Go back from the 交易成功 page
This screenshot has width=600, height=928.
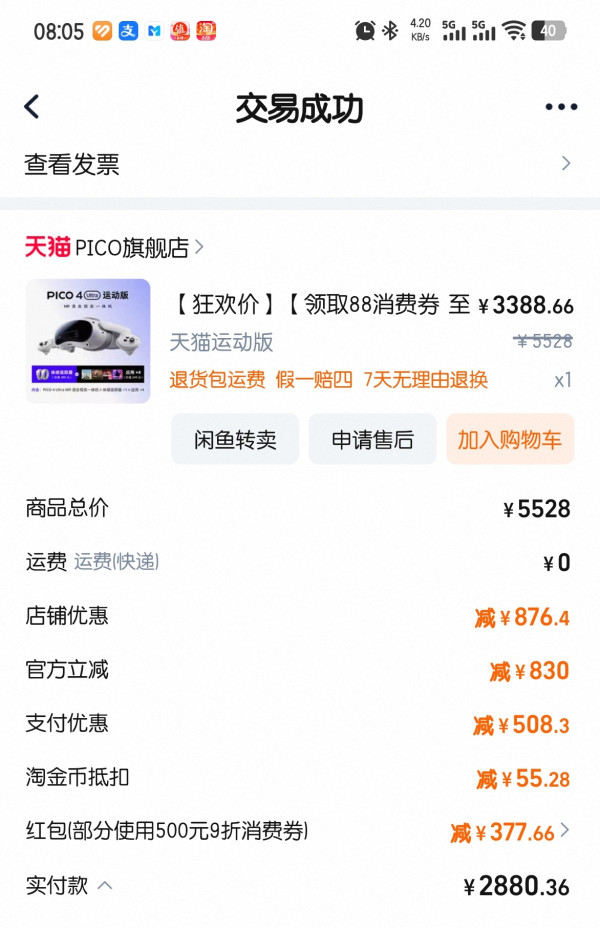coord(32,107)
